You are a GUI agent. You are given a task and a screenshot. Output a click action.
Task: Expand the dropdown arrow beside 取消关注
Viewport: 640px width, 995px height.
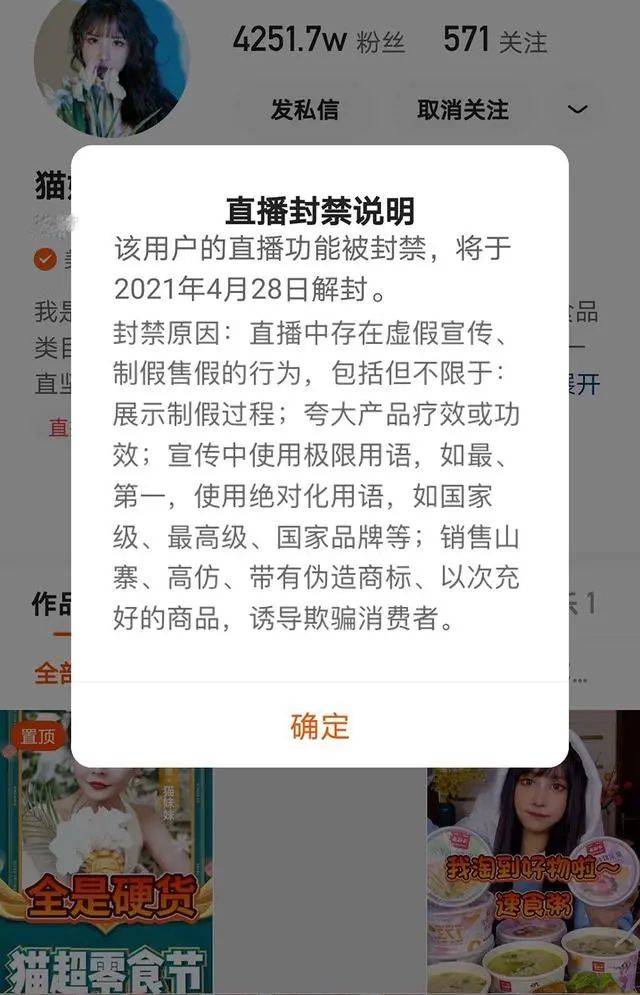click(x=577, y=109)
